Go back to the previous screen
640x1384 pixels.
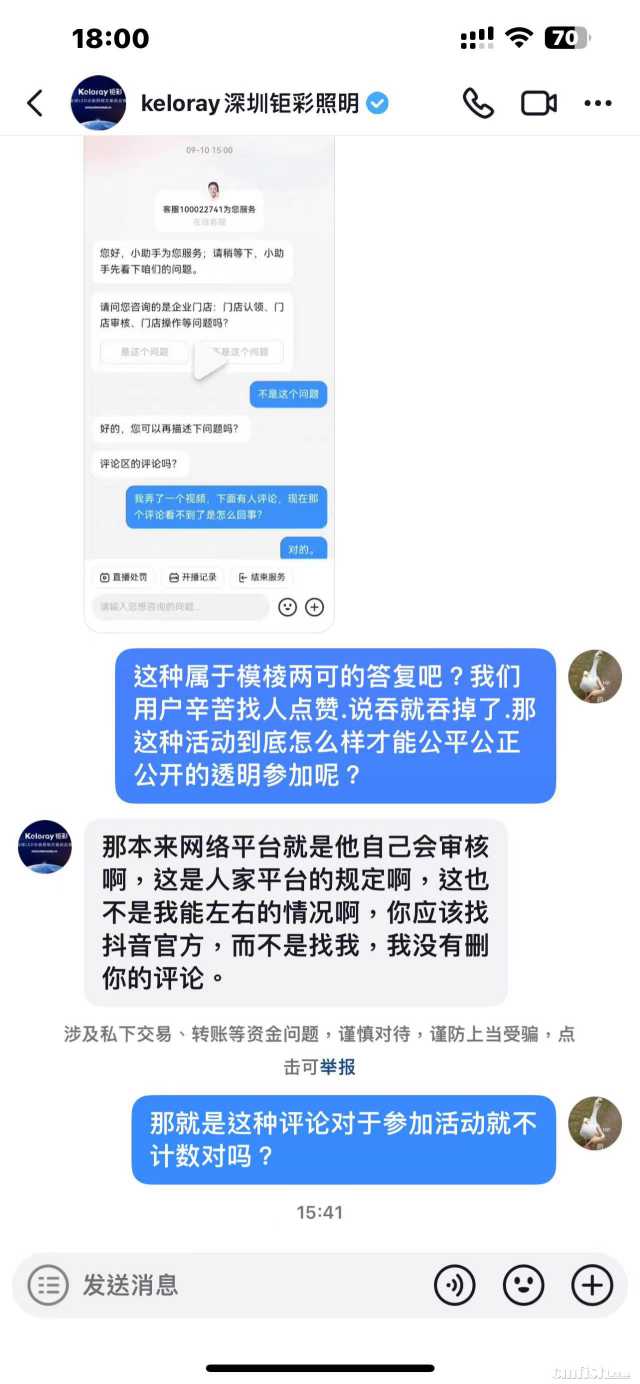point(35,103)
